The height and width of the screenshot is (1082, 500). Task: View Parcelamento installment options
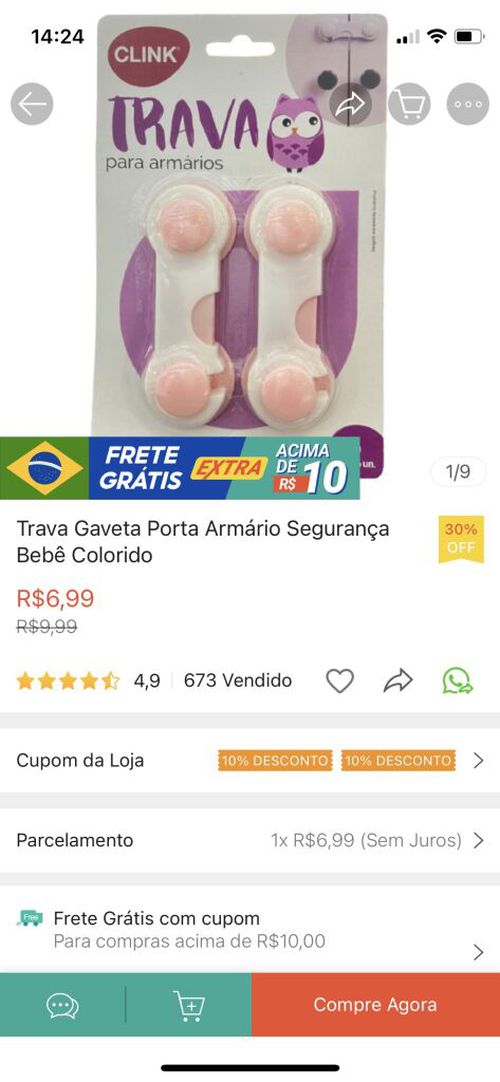click(x=250, y=840)
